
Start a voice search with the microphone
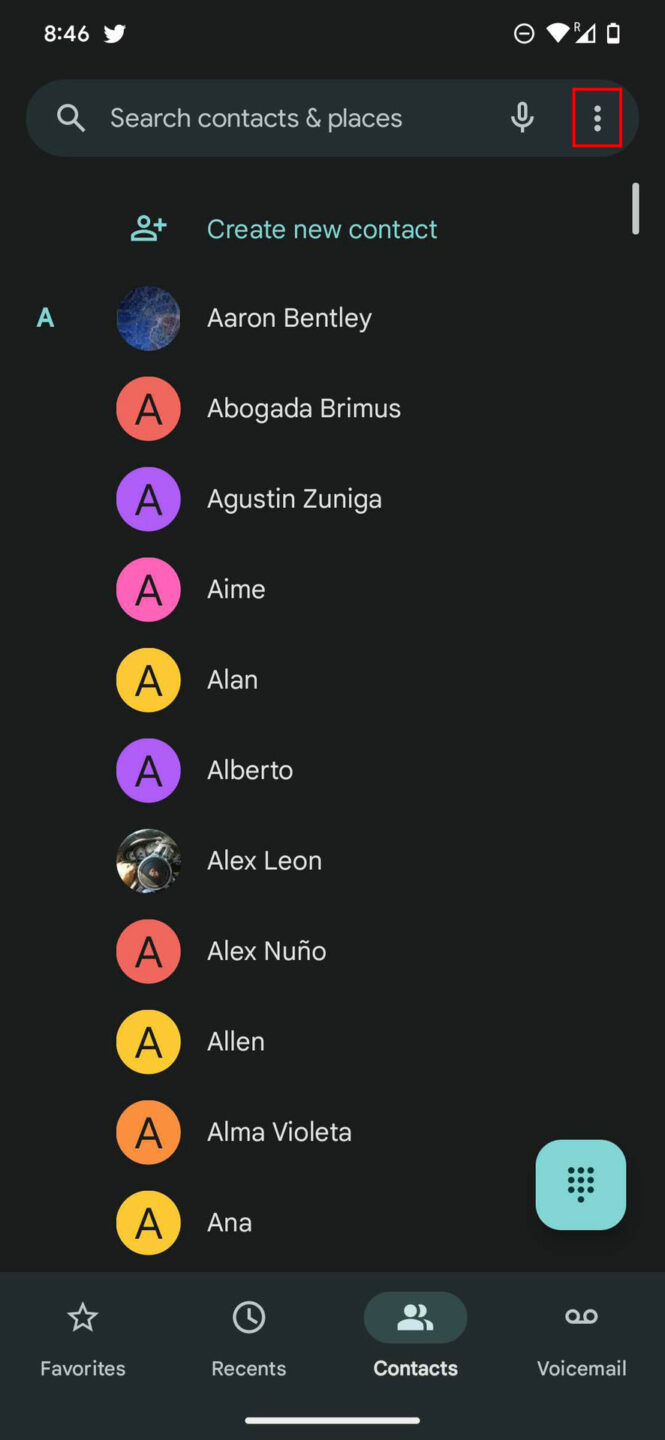pos(522,118)
